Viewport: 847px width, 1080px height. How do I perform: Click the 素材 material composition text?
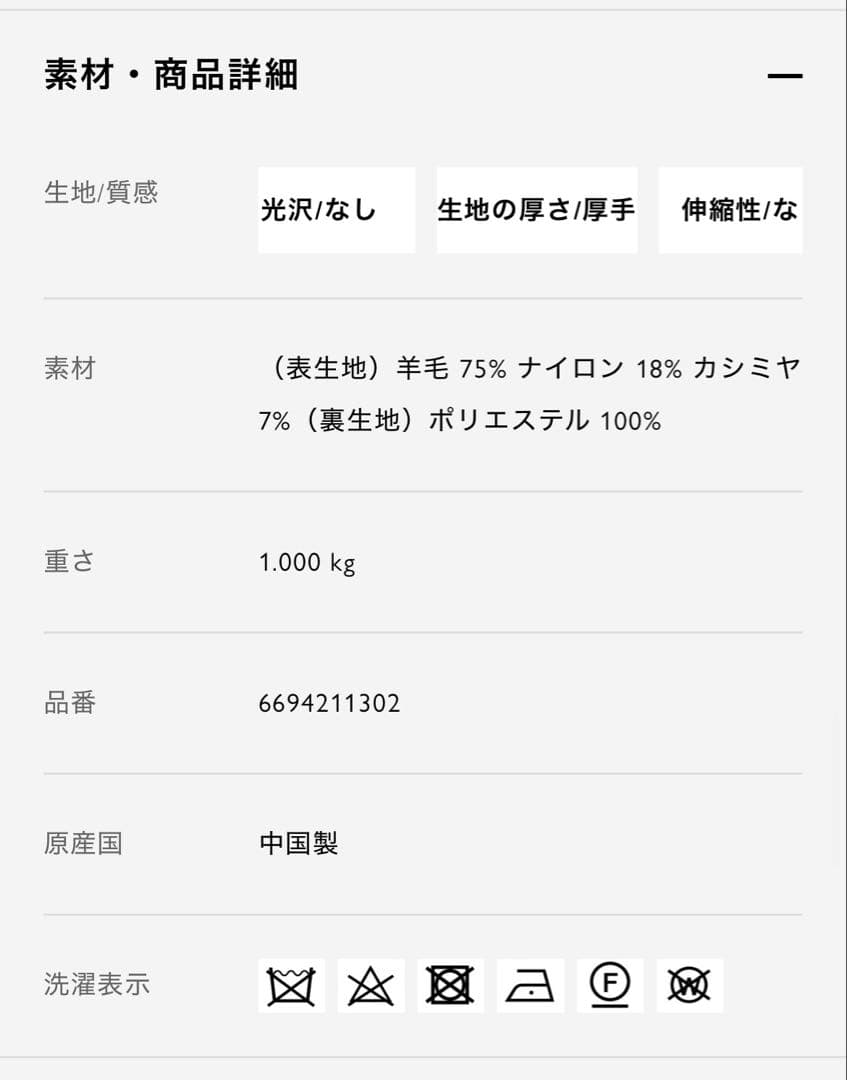(530, 394)
